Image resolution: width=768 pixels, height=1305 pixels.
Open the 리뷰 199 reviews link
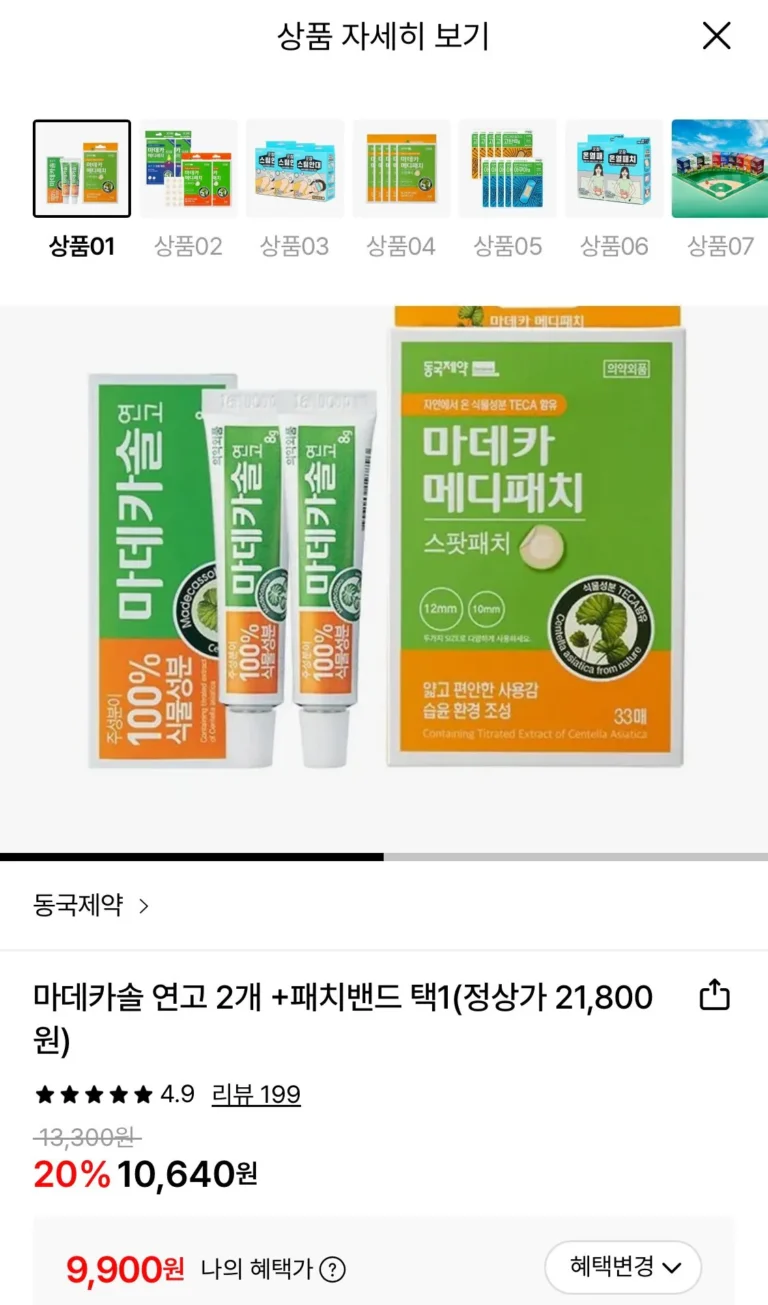256,1094
